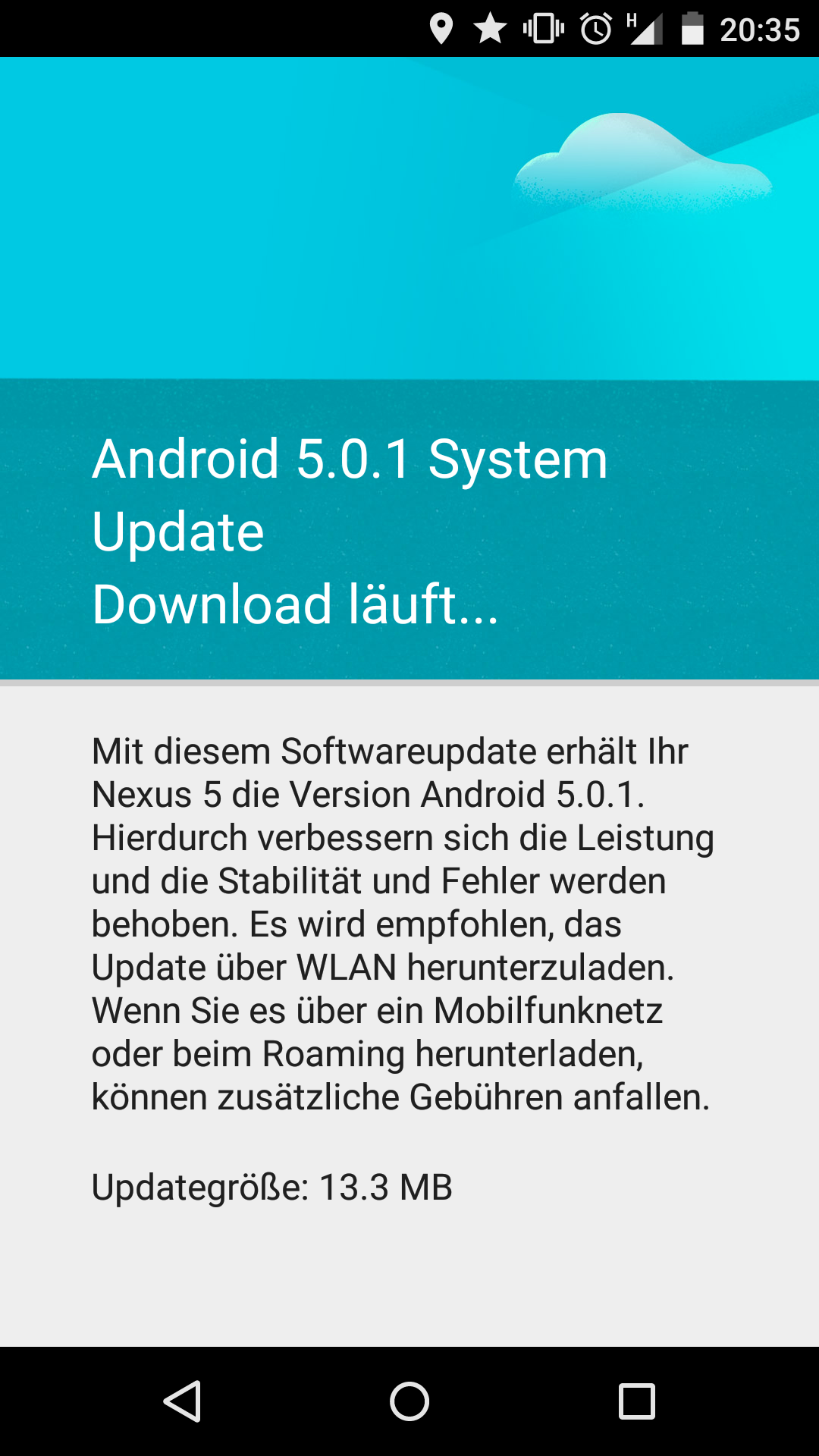Viewport: 819px width, 1456px height.
Task: Open recent apps overview
Action: (636, 1401)
